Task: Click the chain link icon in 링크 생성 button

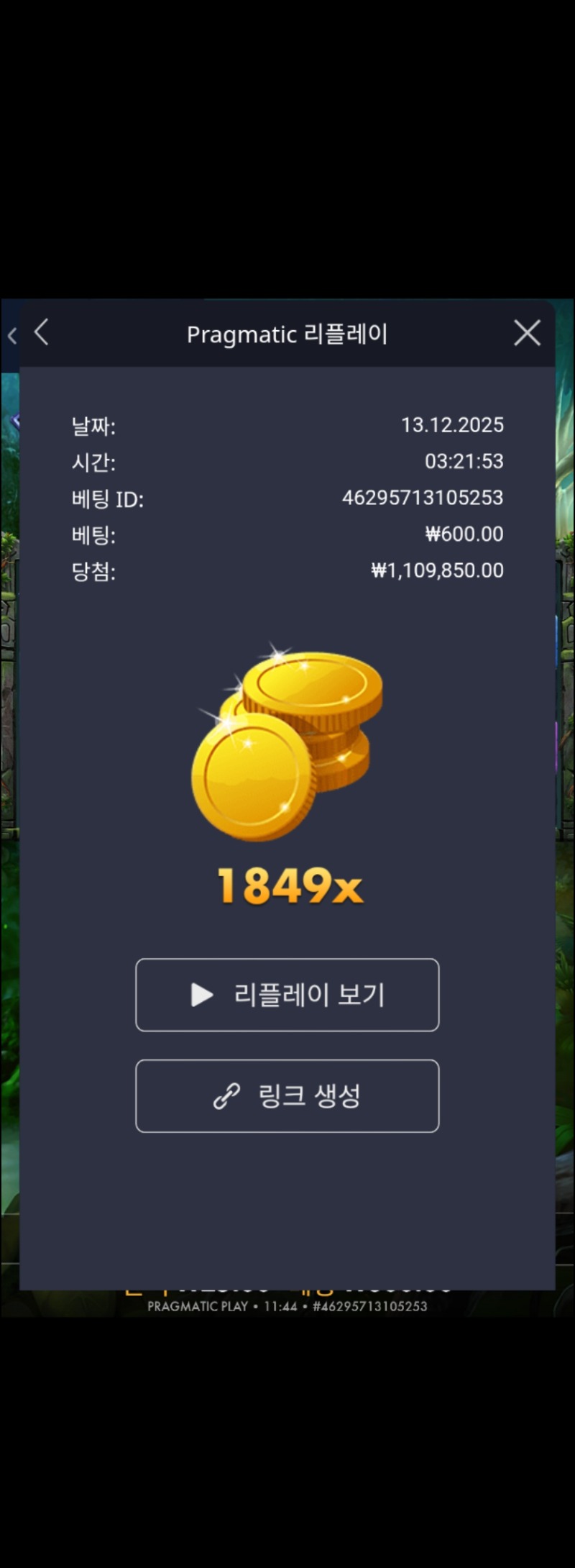Action: point(225,1096)
